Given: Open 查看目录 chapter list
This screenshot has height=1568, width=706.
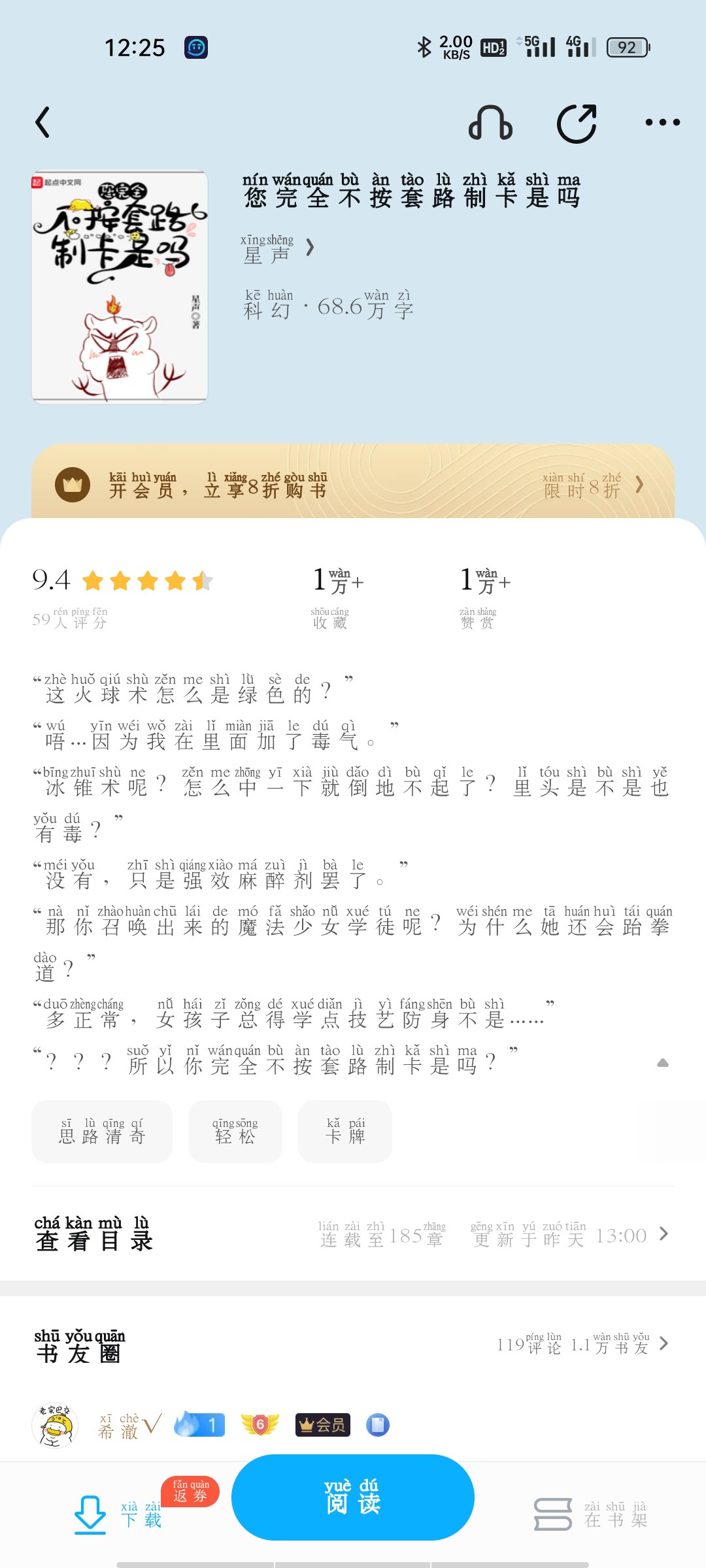Looking at the screenshot, I should pyautogui.click(x=353, y=1234).
